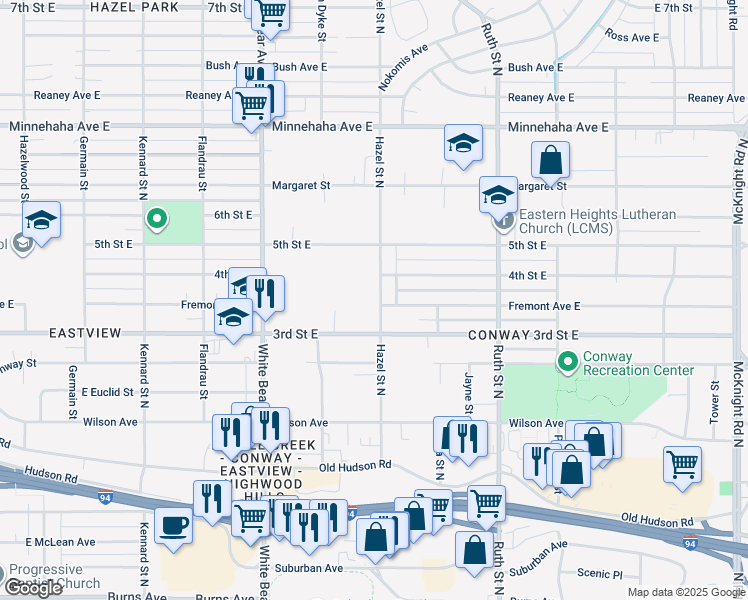
Task: Open the school marker below Minnehaha Ave E
Action: [464, 142]
